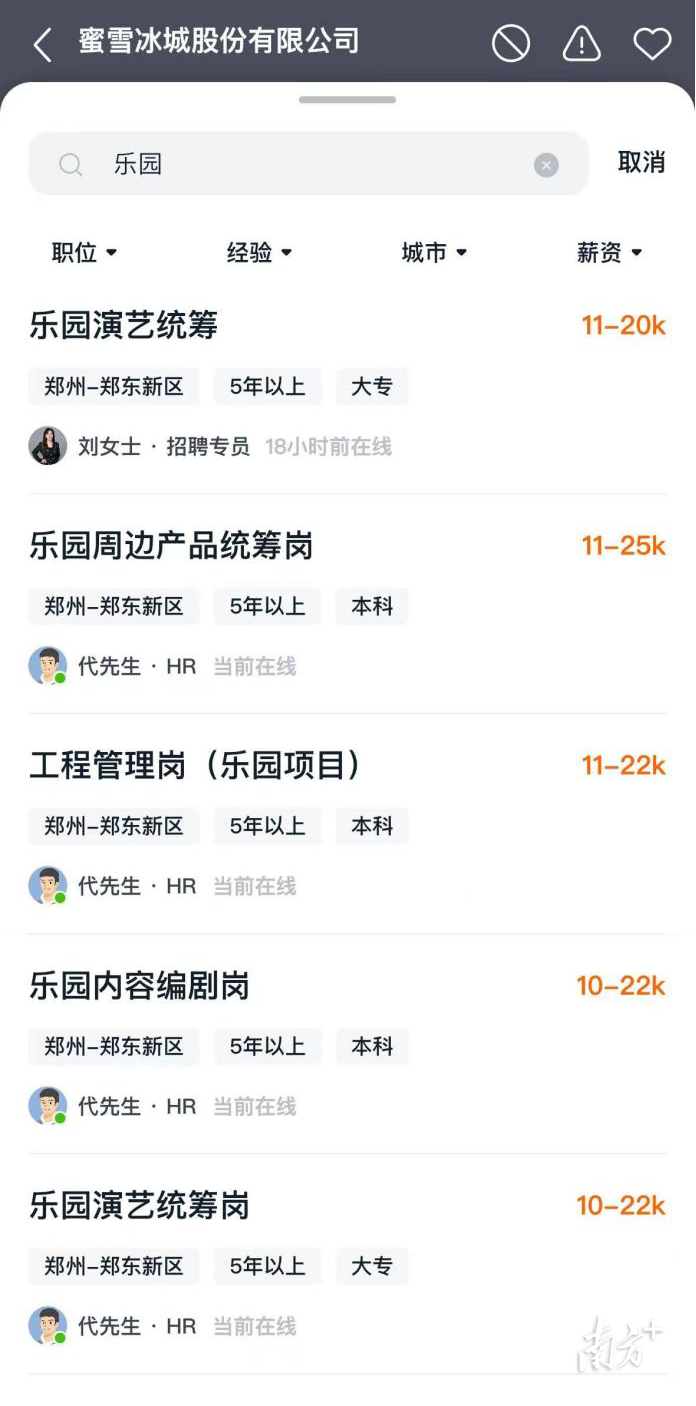696x1406 pixels.
Task: Focus the search field containing 乐园
Action: click(300, 164)
